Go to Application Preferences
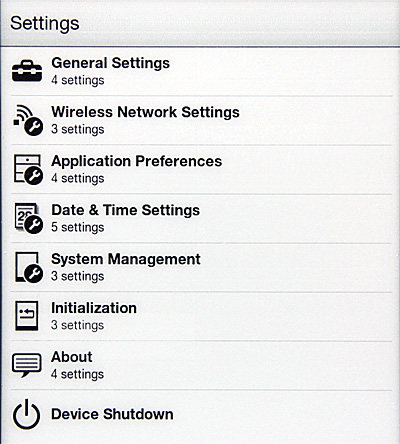This screenshot has height=444, width=400. pos(200,169)
